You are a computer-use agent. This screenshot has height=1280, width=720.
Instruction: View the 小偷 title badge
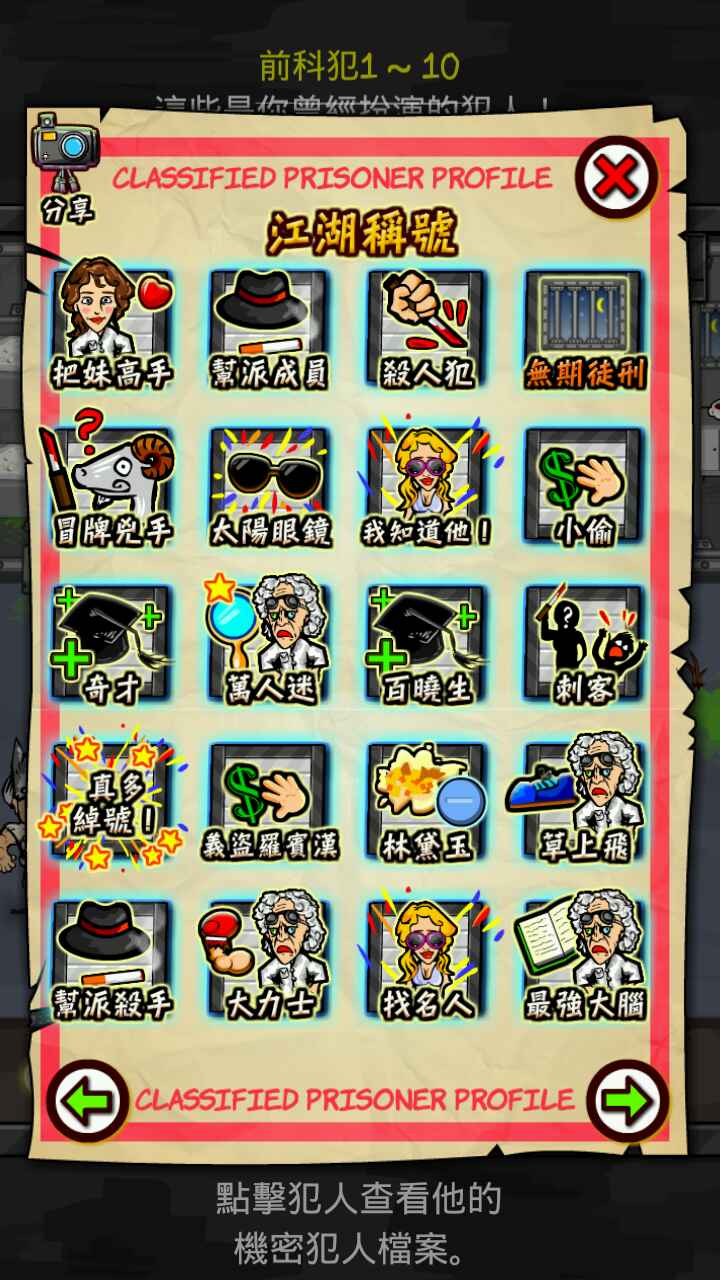(585, 485)
